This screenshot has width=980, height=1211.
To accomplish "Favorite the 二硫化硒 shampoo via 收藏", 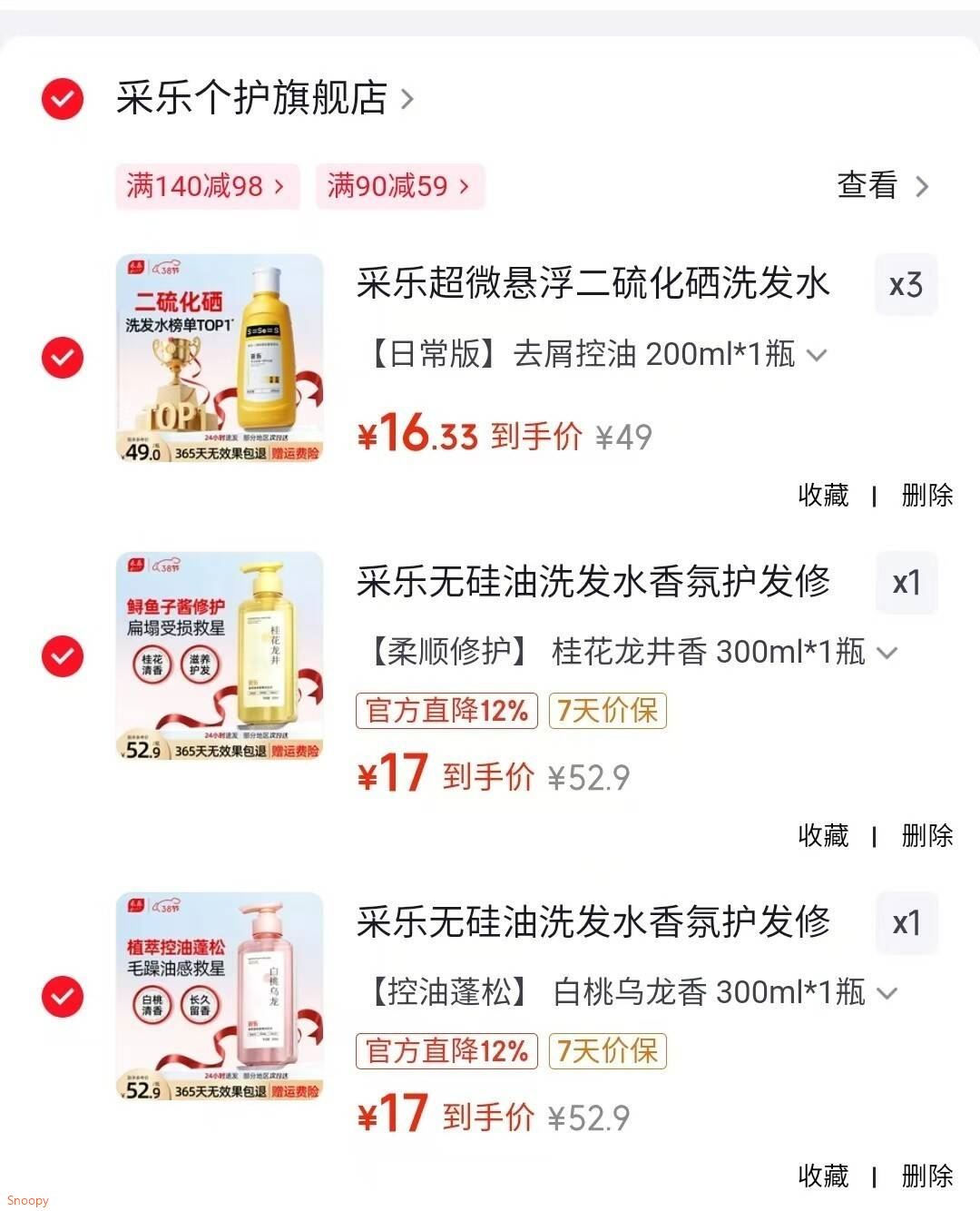I will click(x=824, y=495).
